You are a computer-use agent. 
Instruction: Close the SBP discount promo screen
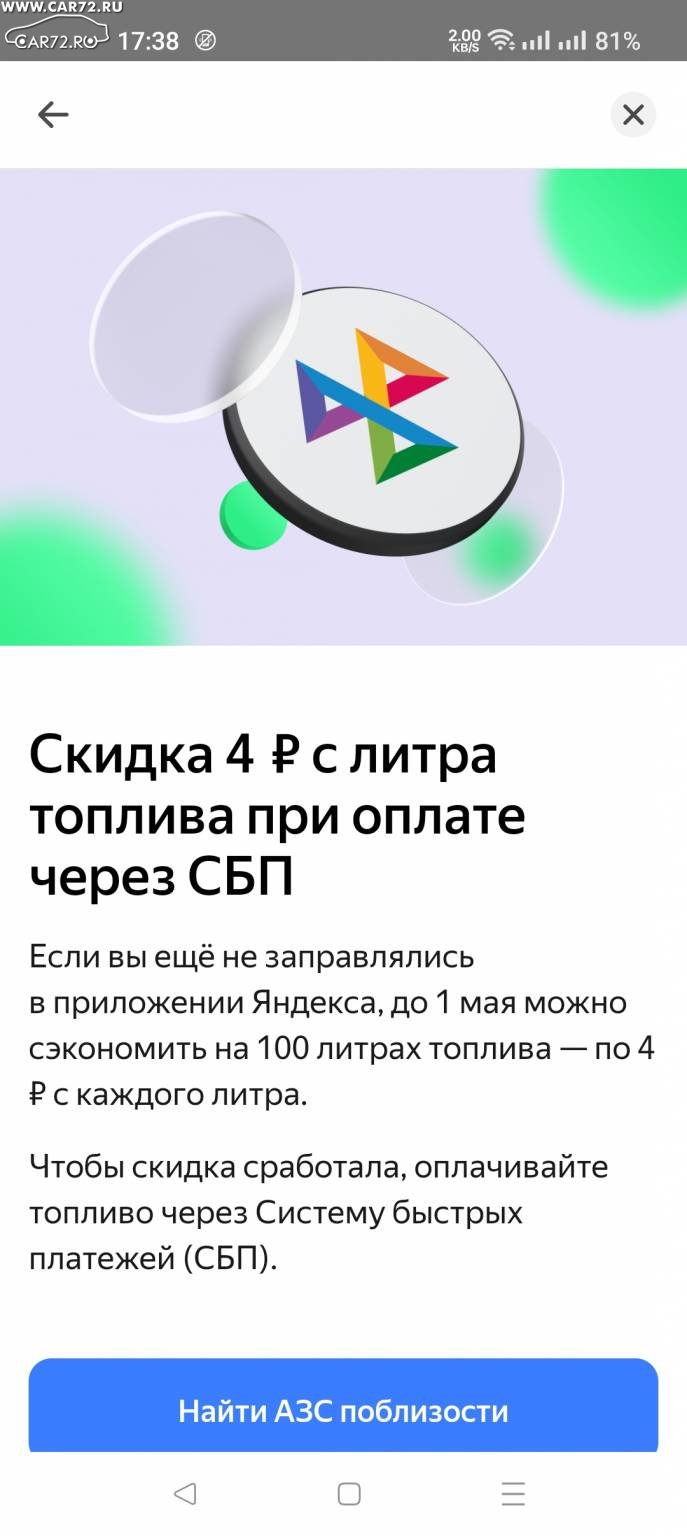(633, 115)
